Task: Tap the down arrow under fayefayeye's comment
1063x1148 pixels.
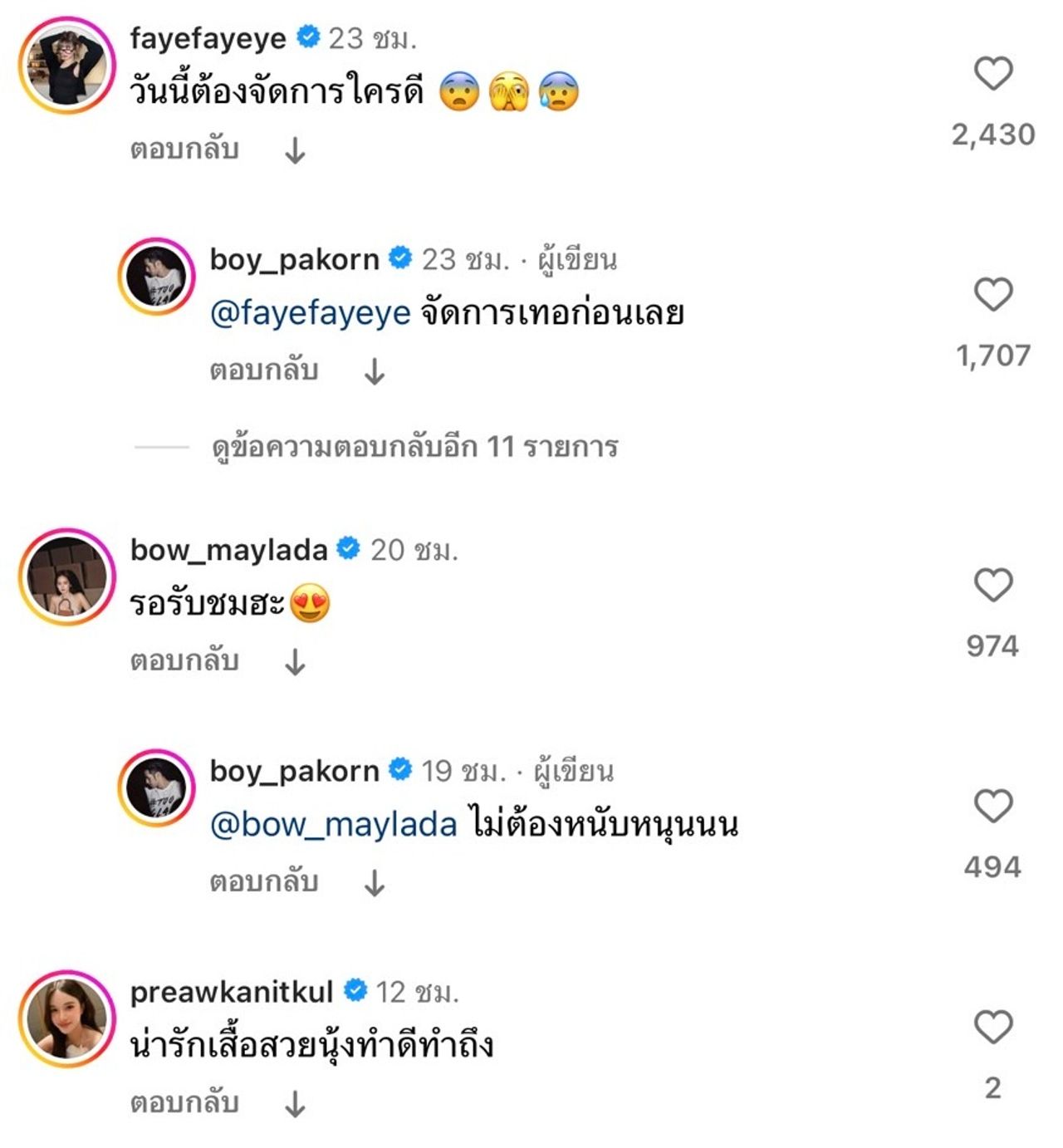Action: (295, 150)
